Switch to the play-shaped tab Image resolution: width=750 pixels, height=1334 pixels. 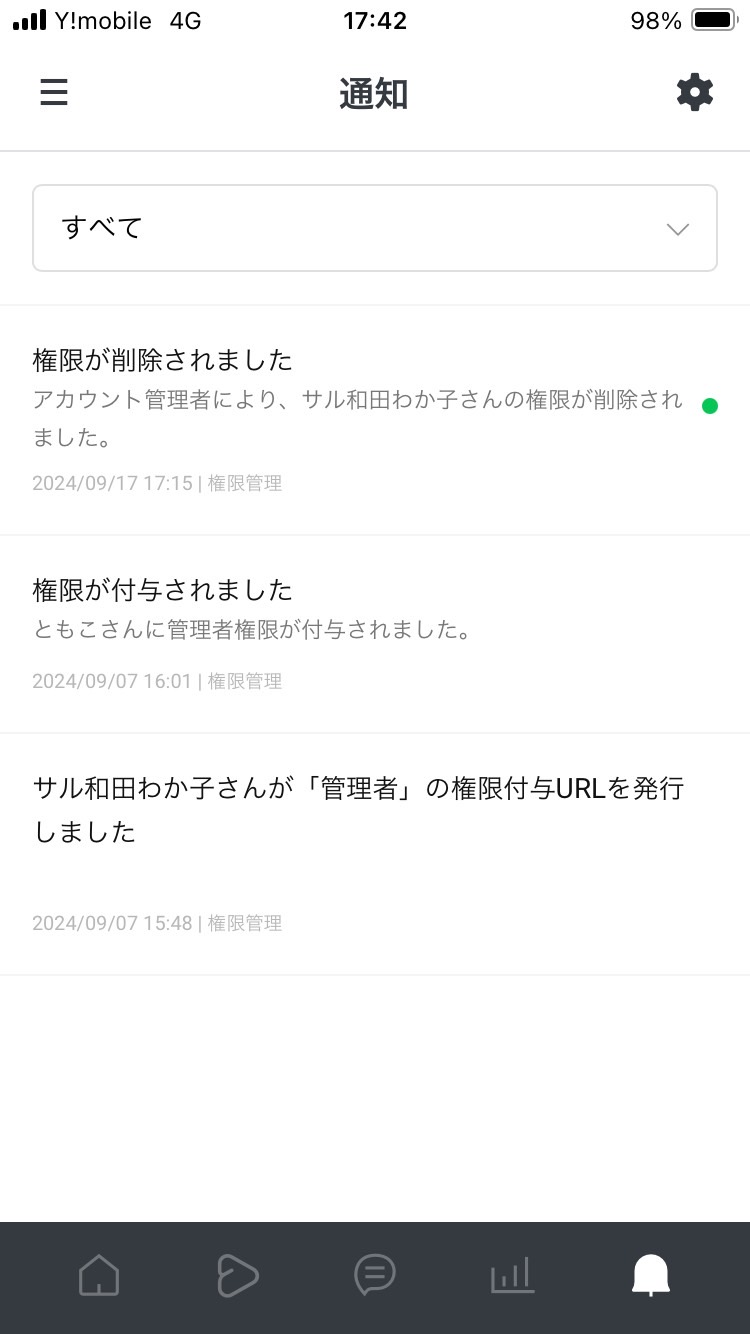237,1275
